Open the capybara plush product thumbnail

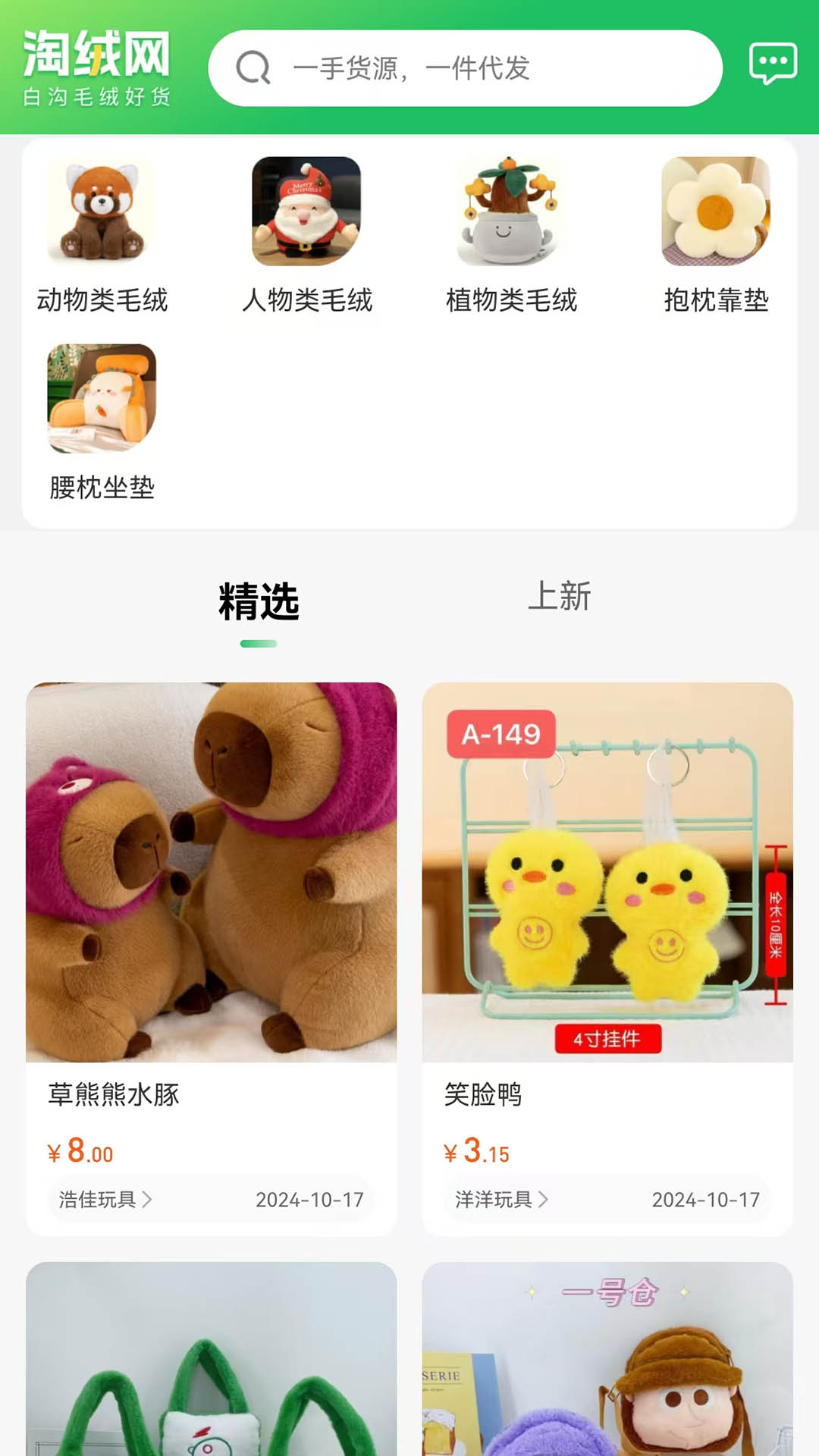[209, 872]
